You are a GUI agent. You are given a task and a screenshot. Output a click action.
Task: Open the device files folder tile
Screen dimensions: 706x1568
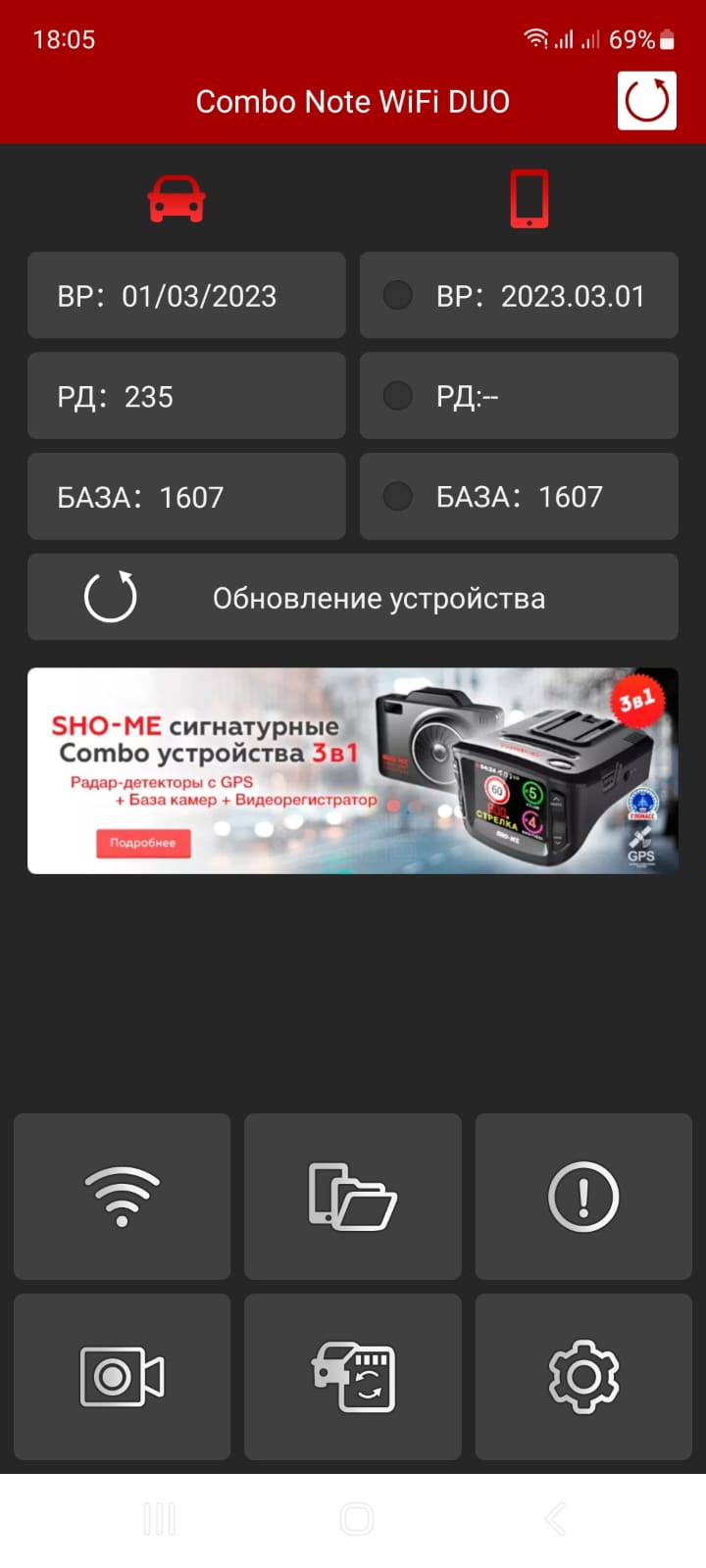tap(353, 1196)
